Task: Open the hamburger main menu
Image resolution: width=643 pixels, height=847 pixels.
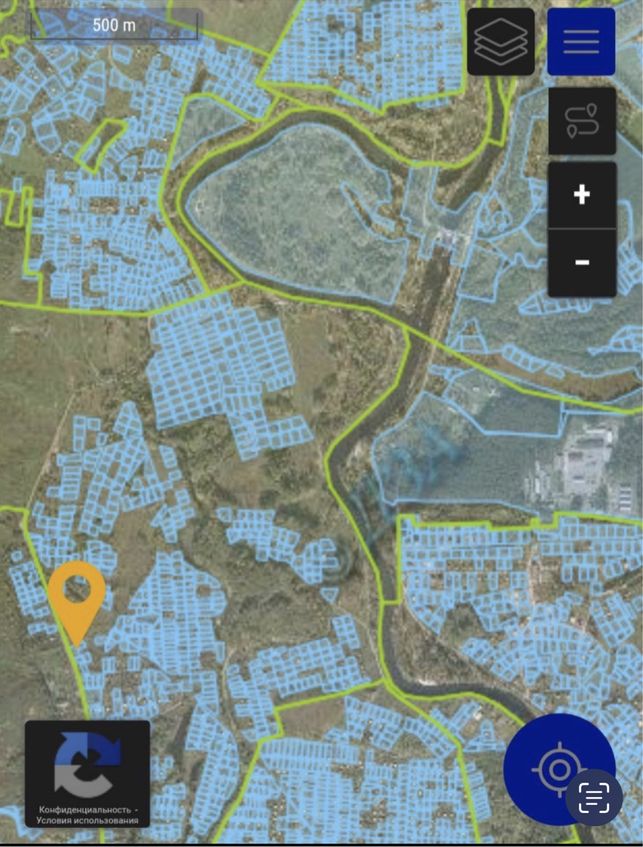Action: point(581,42)
